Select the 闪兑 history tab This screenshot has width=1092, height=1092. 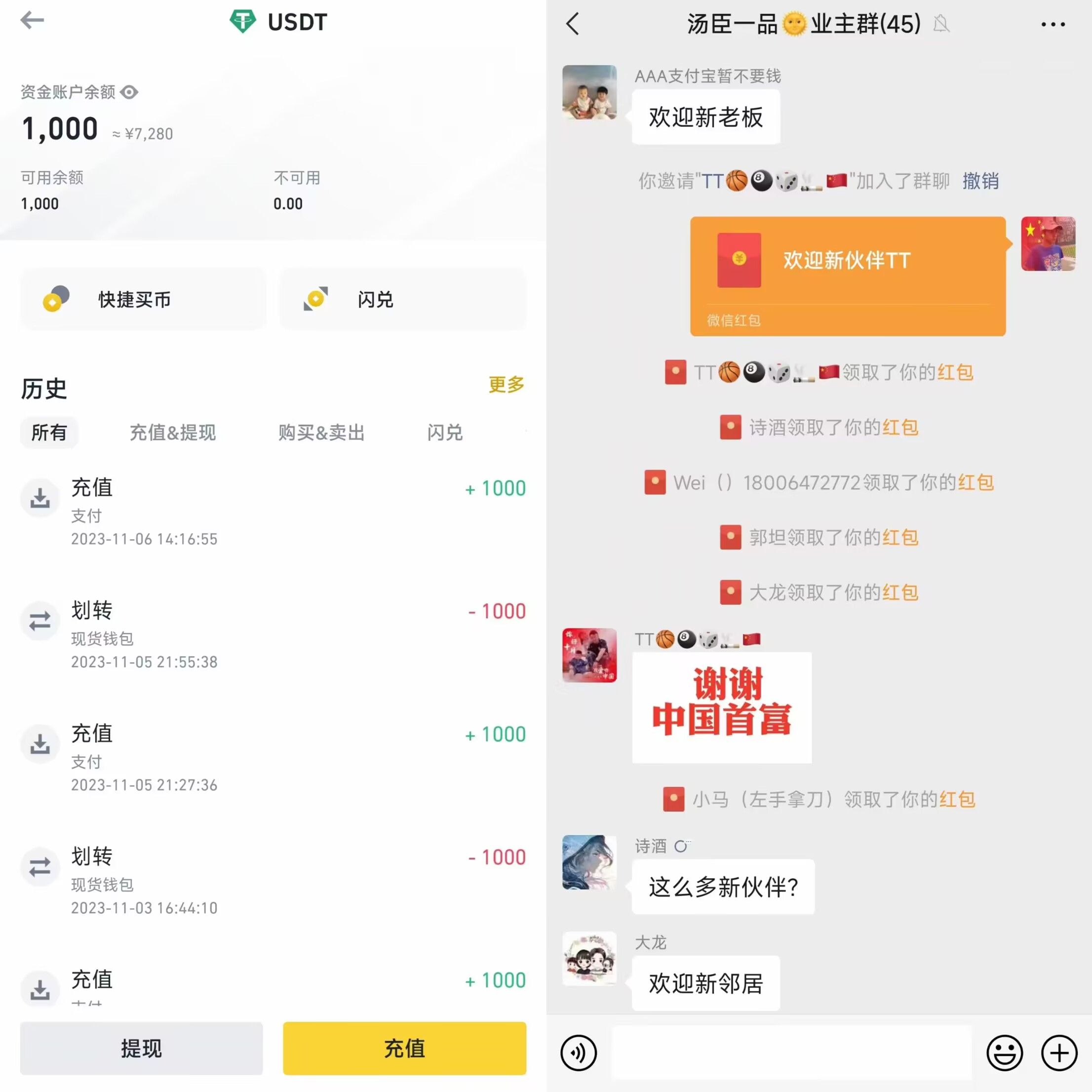[x=444, y=432]
